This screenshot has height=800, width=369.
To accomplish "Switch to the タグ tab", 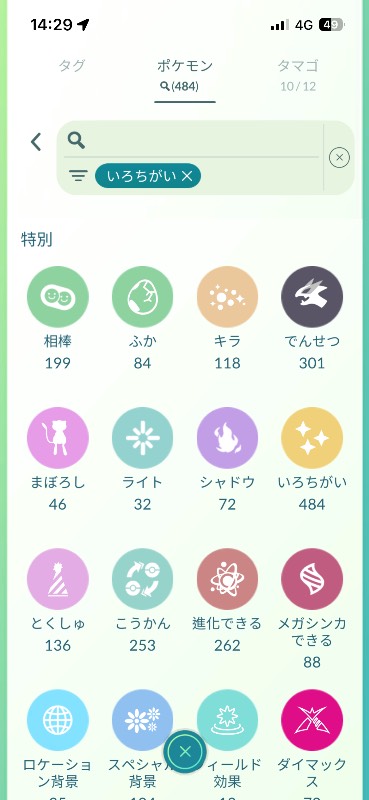I will [71, 66].
